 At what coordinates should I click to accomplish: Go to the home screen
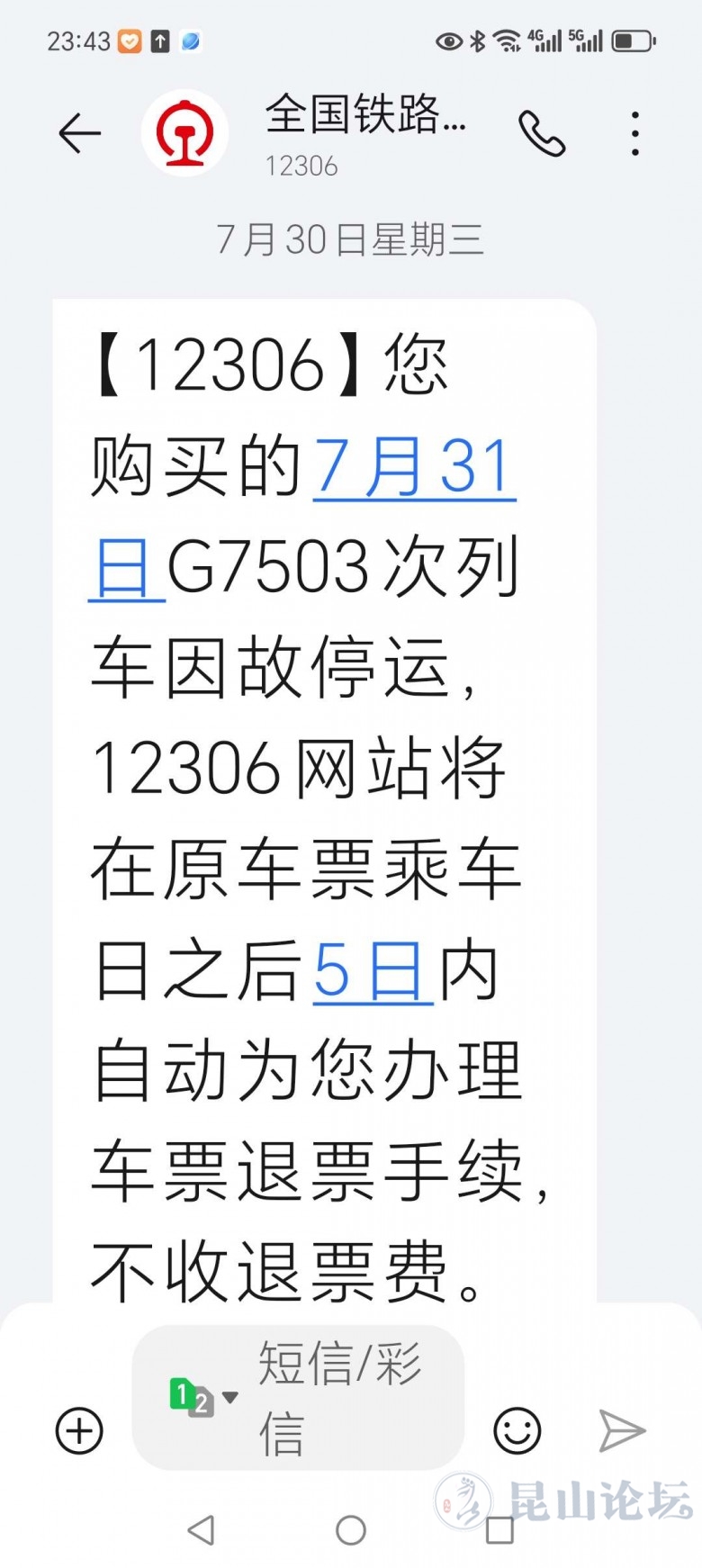(x=350, y=1529)
